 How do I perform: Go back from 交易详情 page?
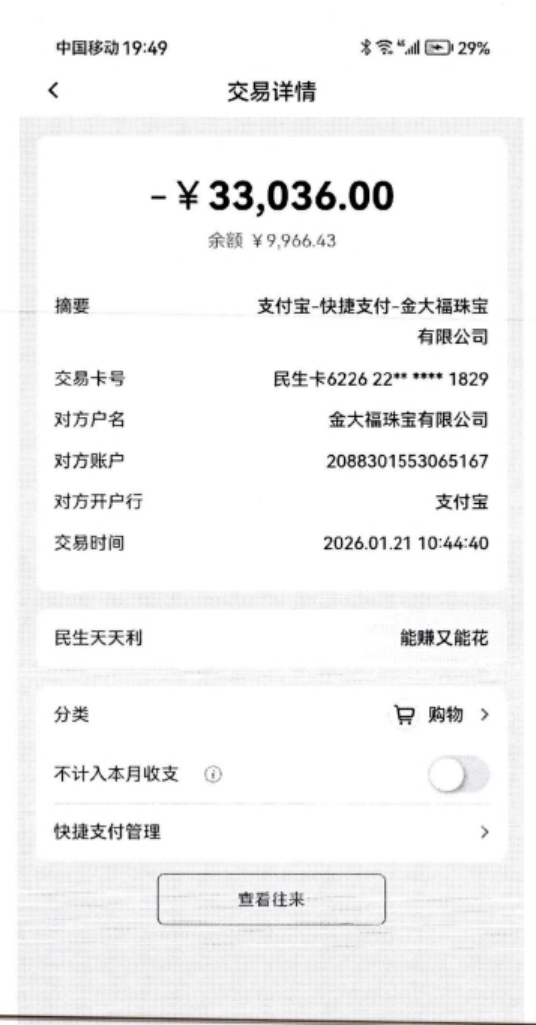click(x=54, y=91)
